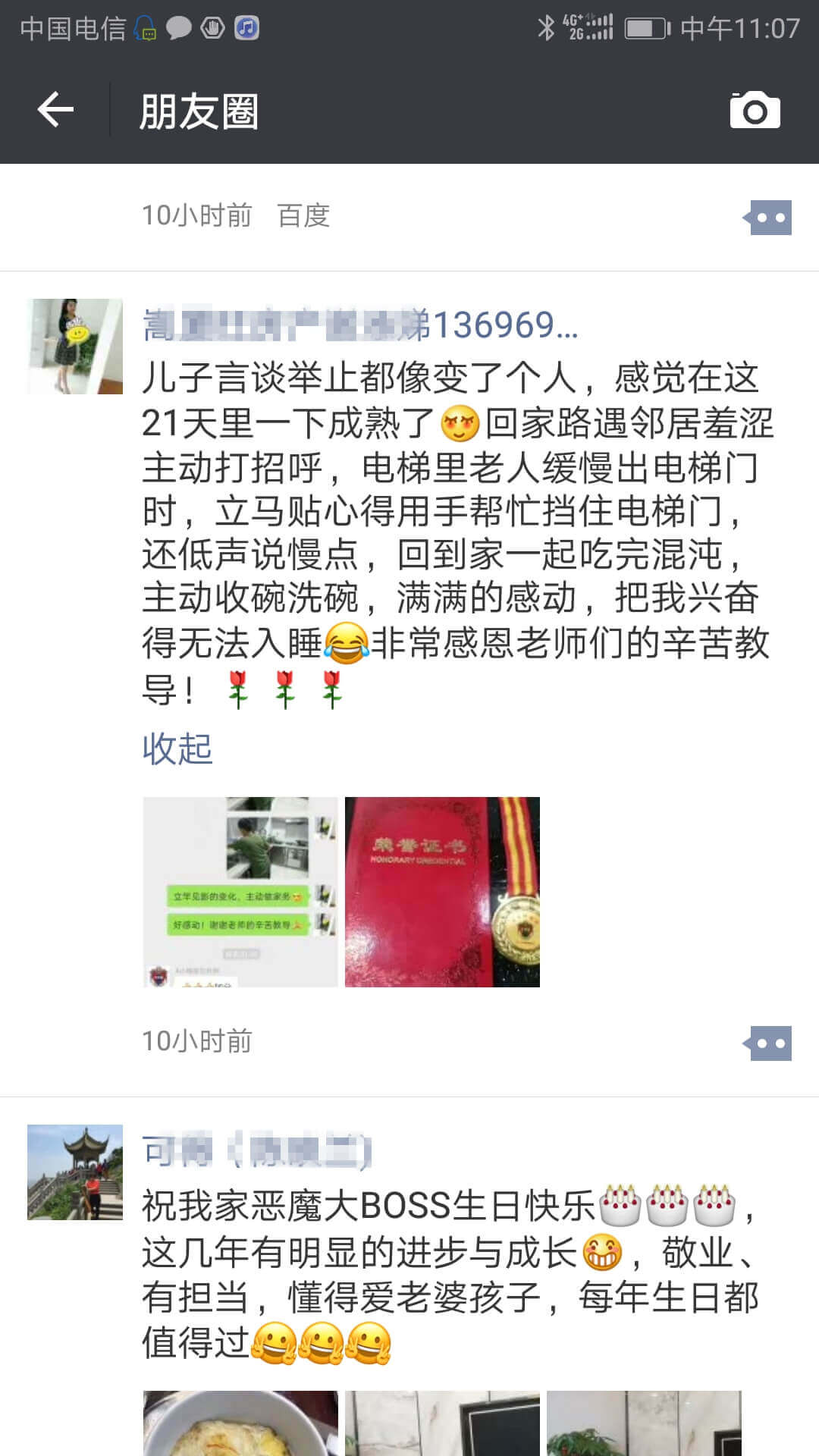The height and width of the screenshot is (1456, 819).
Task: Open avatar of the 136969 poster
Action: (75, 347)
